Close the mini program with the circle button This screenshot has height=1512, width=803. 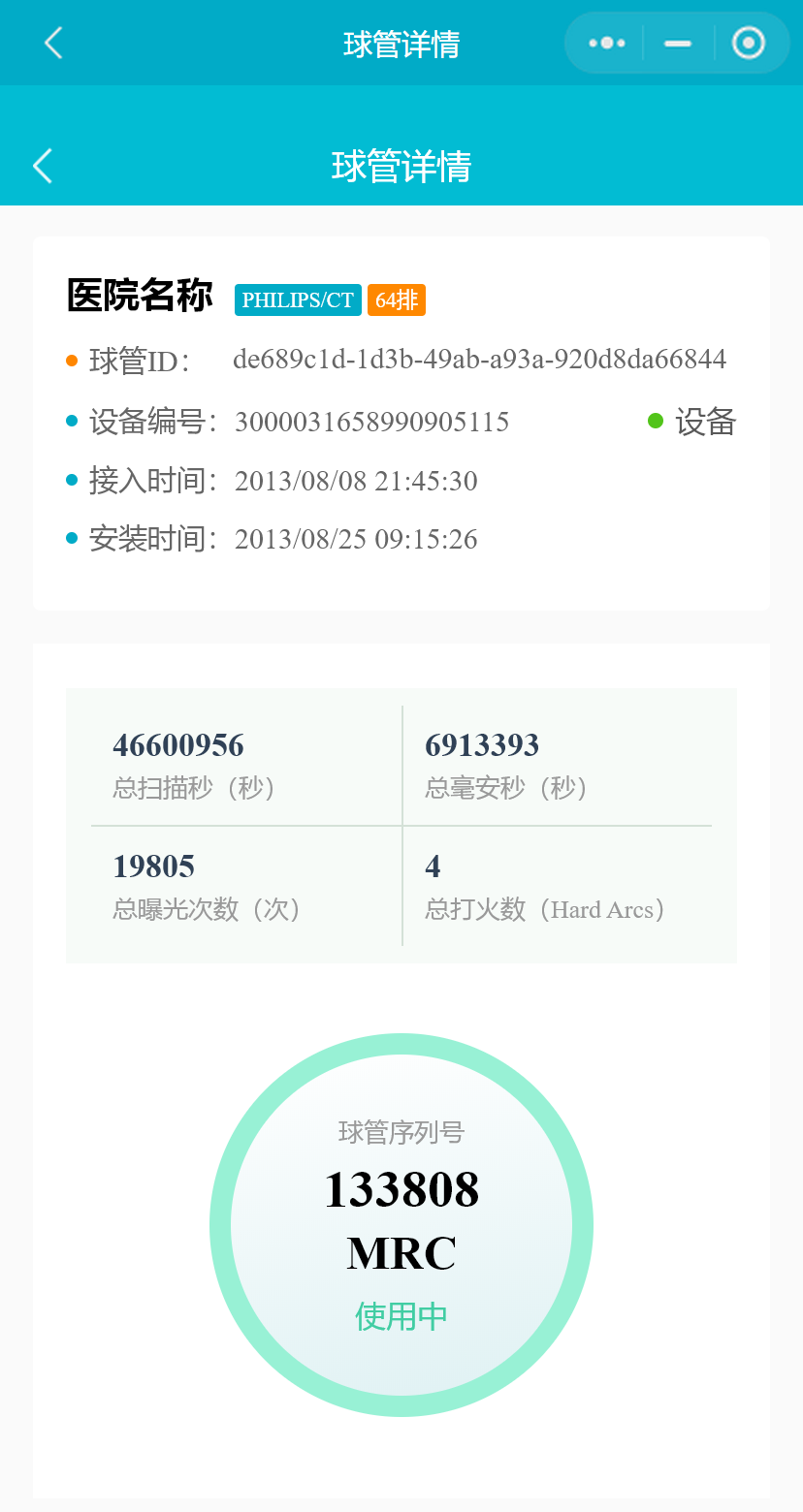748,43
